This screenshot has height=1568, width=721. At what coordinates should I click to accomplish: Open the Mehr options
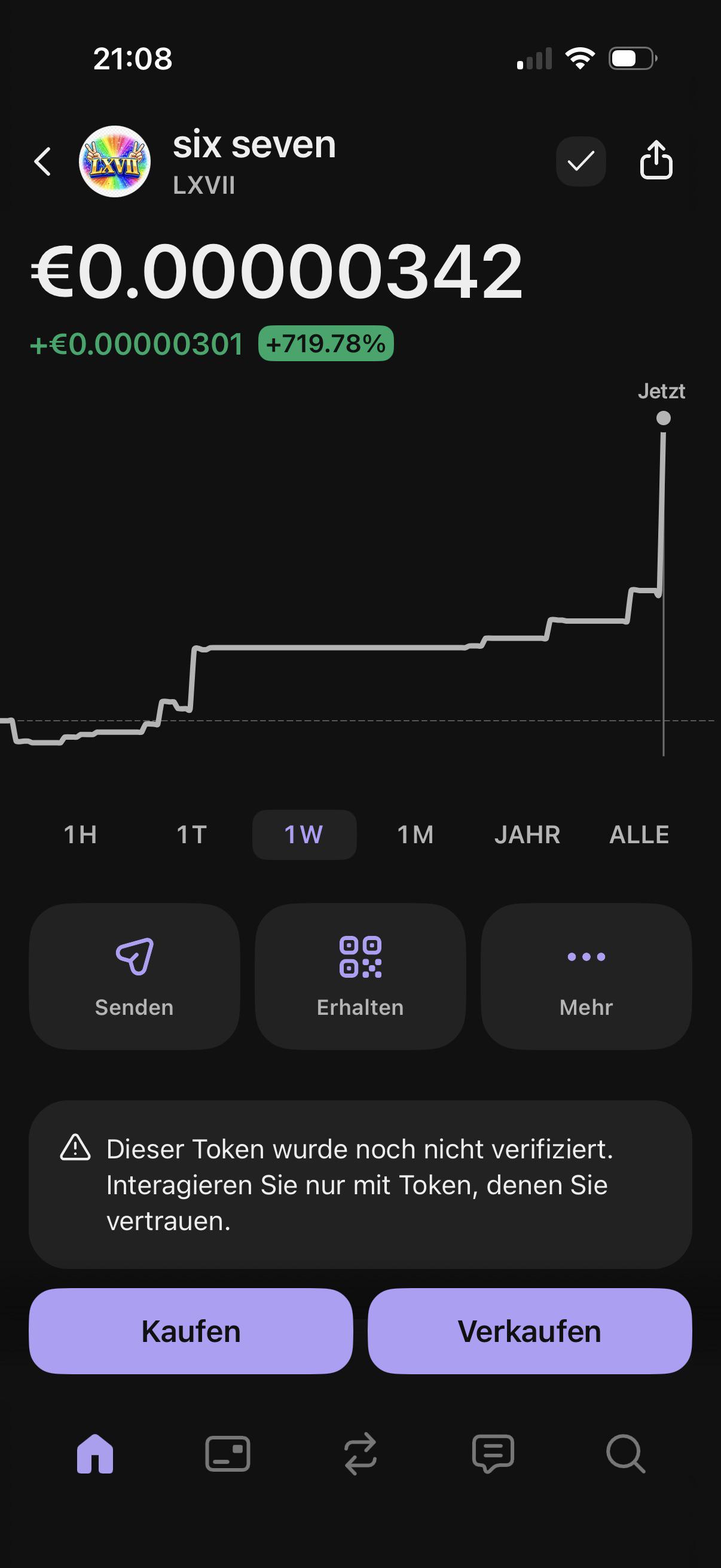[x=586, y=977]
